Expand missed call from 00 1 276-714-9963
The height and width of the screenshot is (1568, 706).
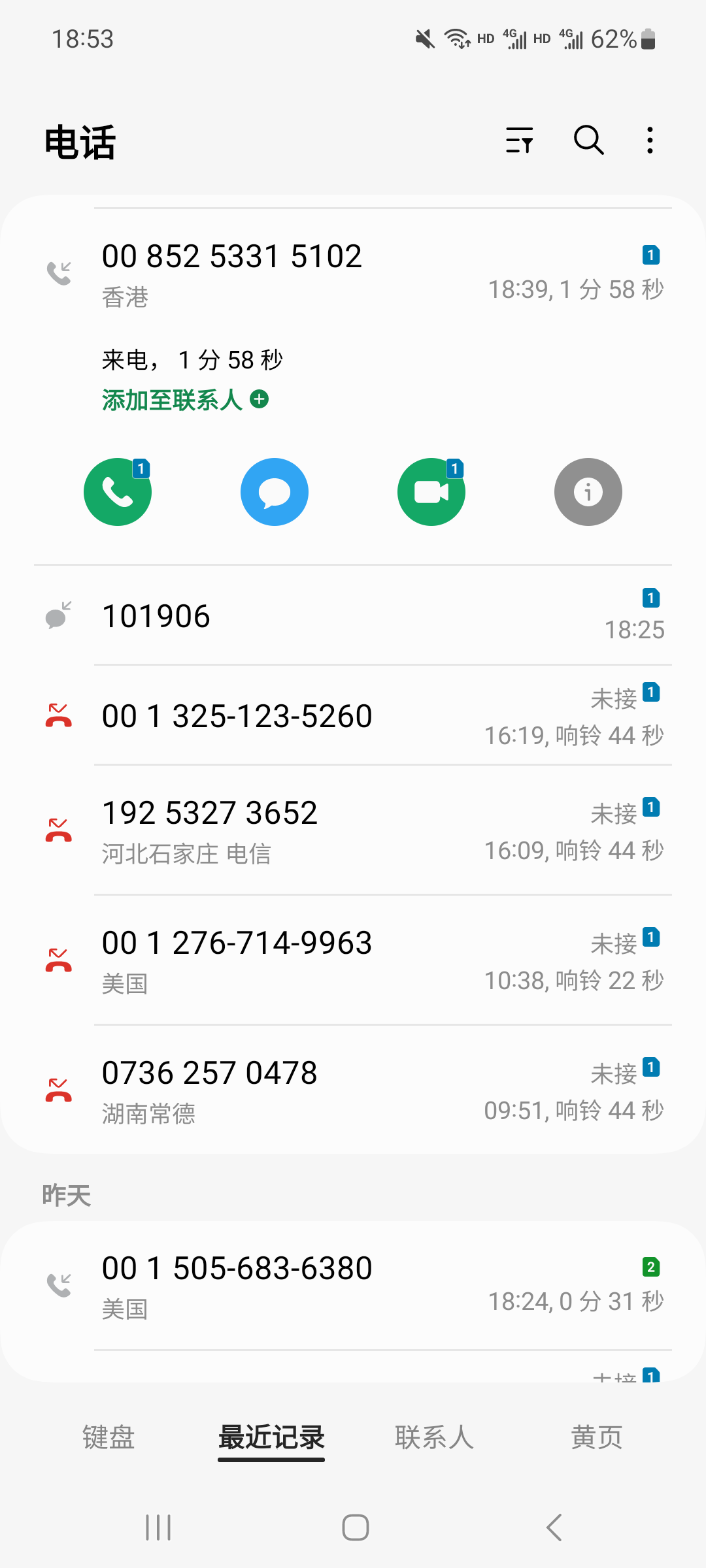click(x=353, y=961)
